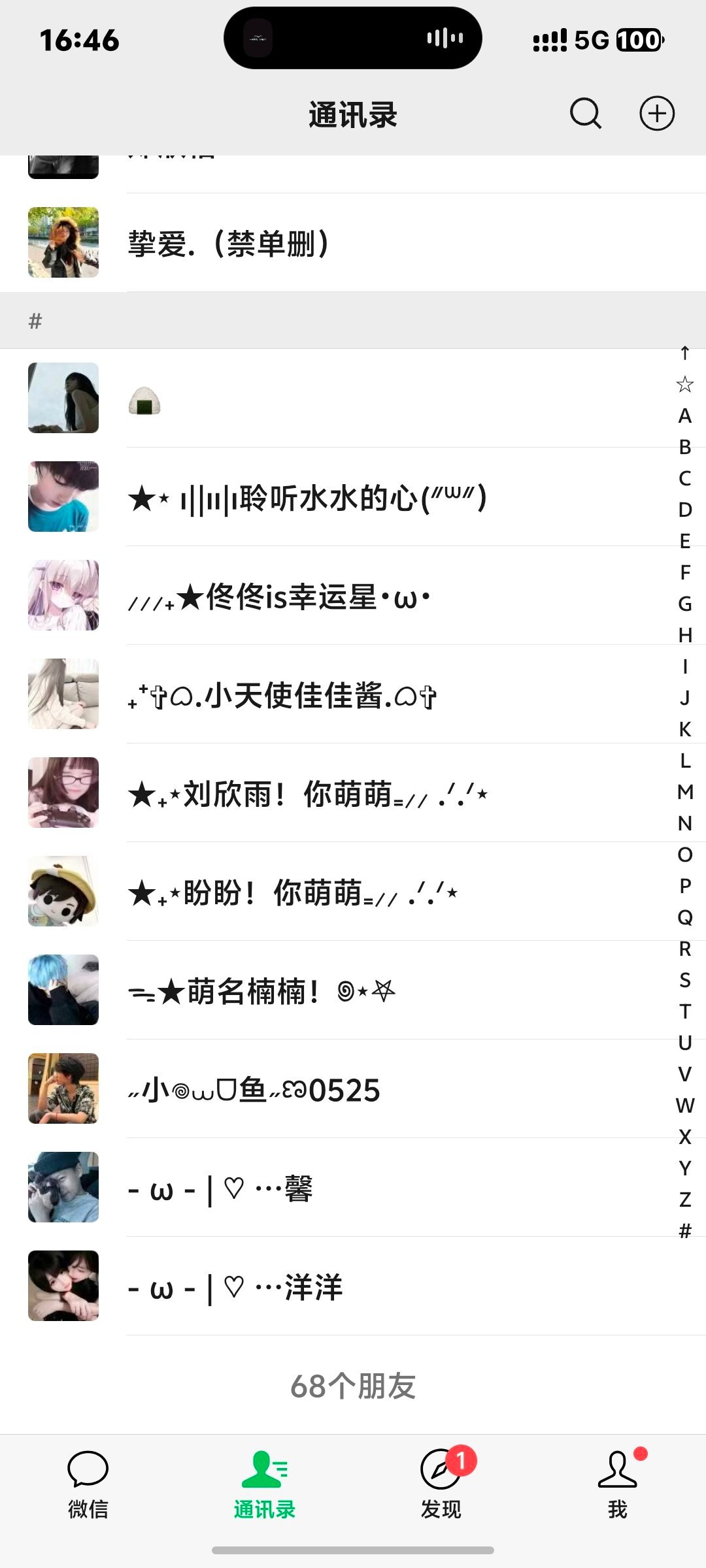Open contact 盼盼!你萌萌
The height and width of the screenshot is (1568, 706).
[353, 891]
